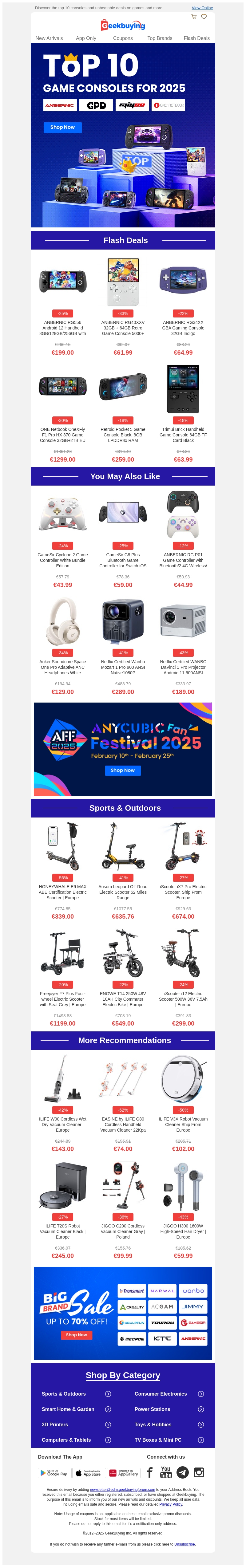Open the HONEYWHALE E9 MAX scooter card

[x=63, y=867]
